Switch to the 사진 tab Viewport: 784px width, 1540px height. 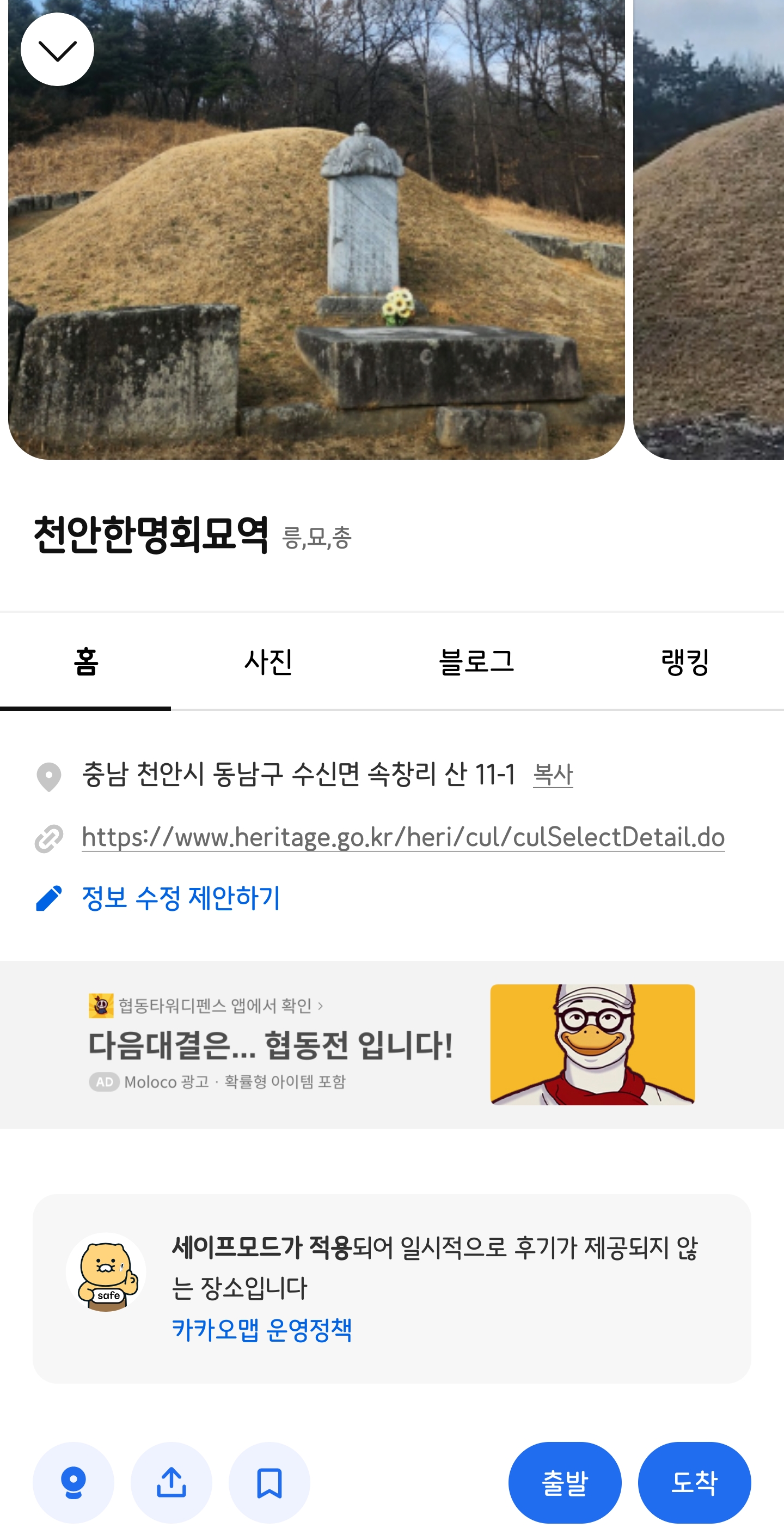coord(268,662)
